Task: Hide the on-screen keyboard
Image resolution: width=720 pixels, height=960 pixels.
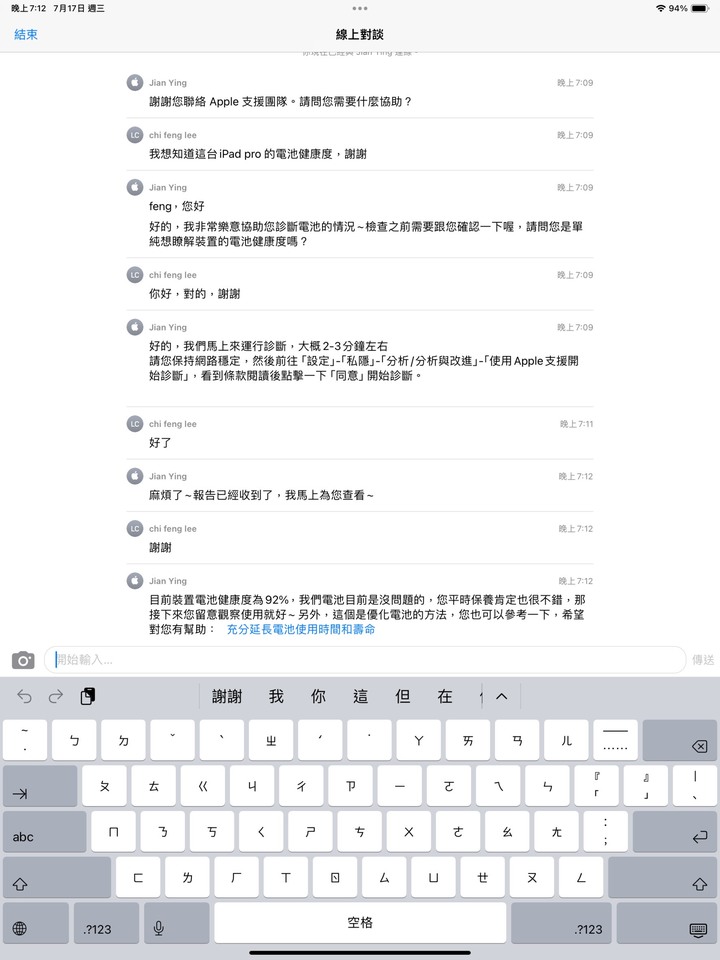Action: [x=698, y=928]
